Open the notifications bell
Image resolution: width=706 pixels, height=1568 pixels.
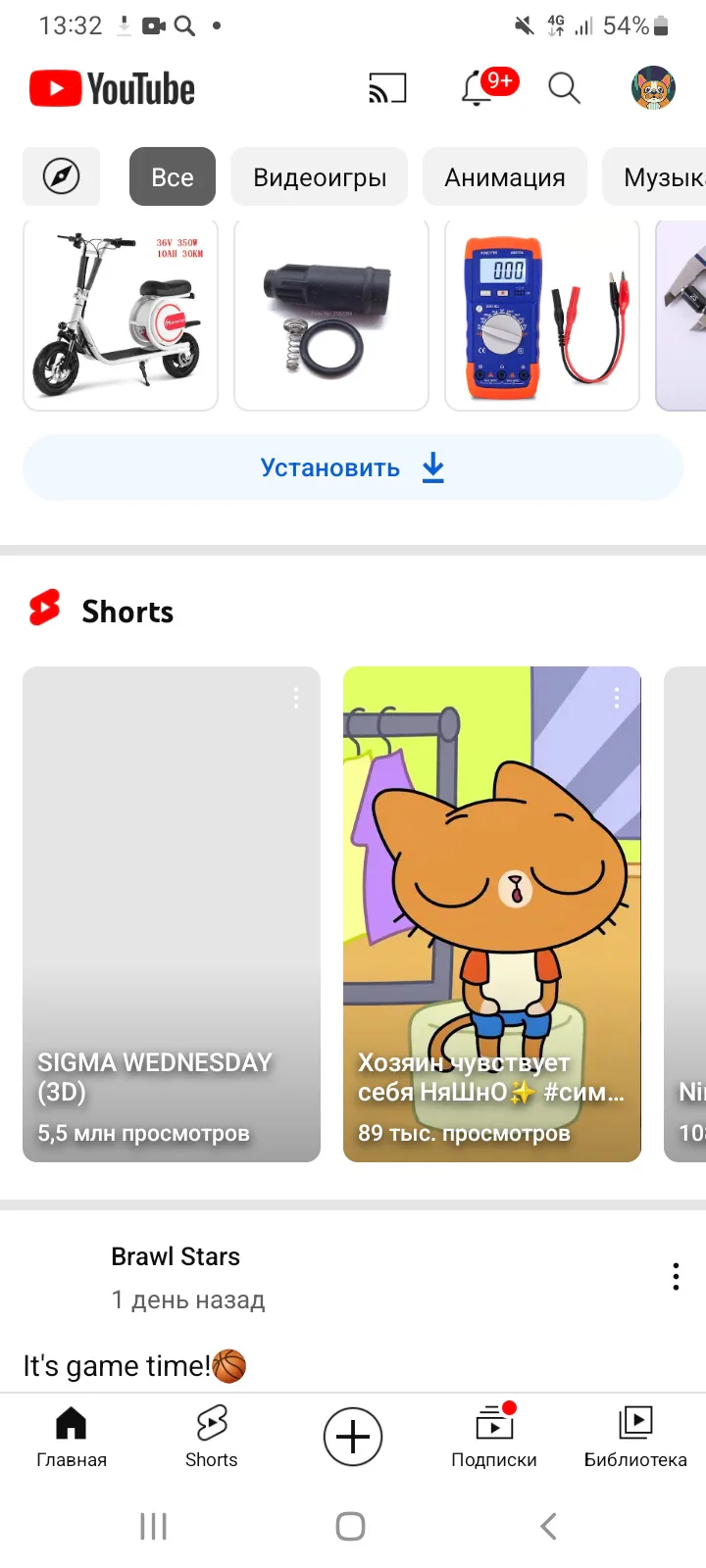(x=478, y=89)
